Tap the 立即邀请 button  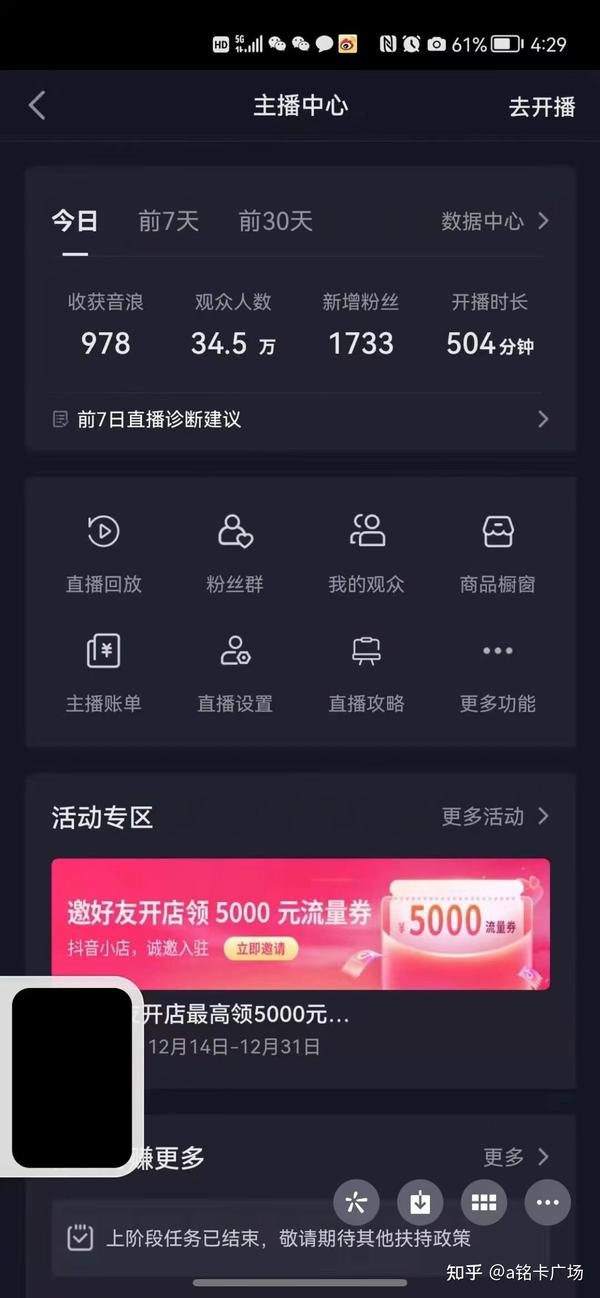click(x=260, y=948)
